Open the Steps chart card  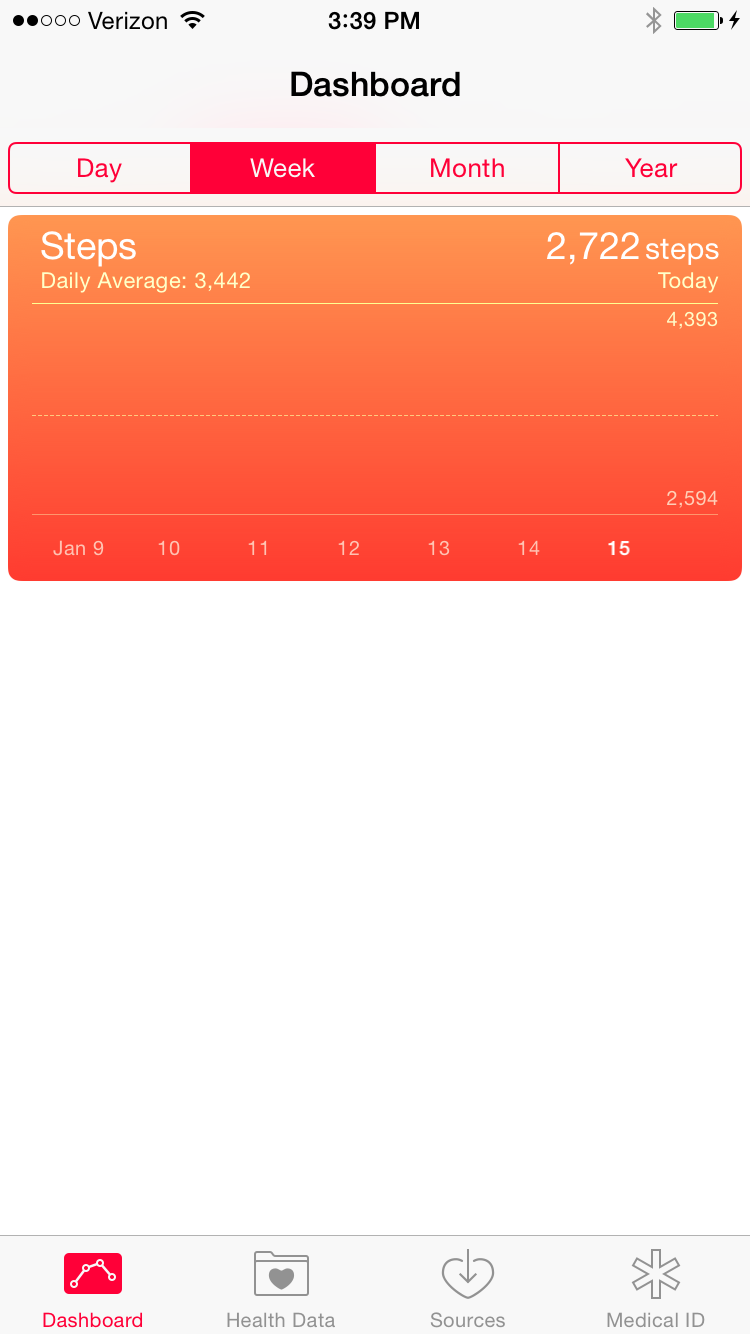(375, 398)
